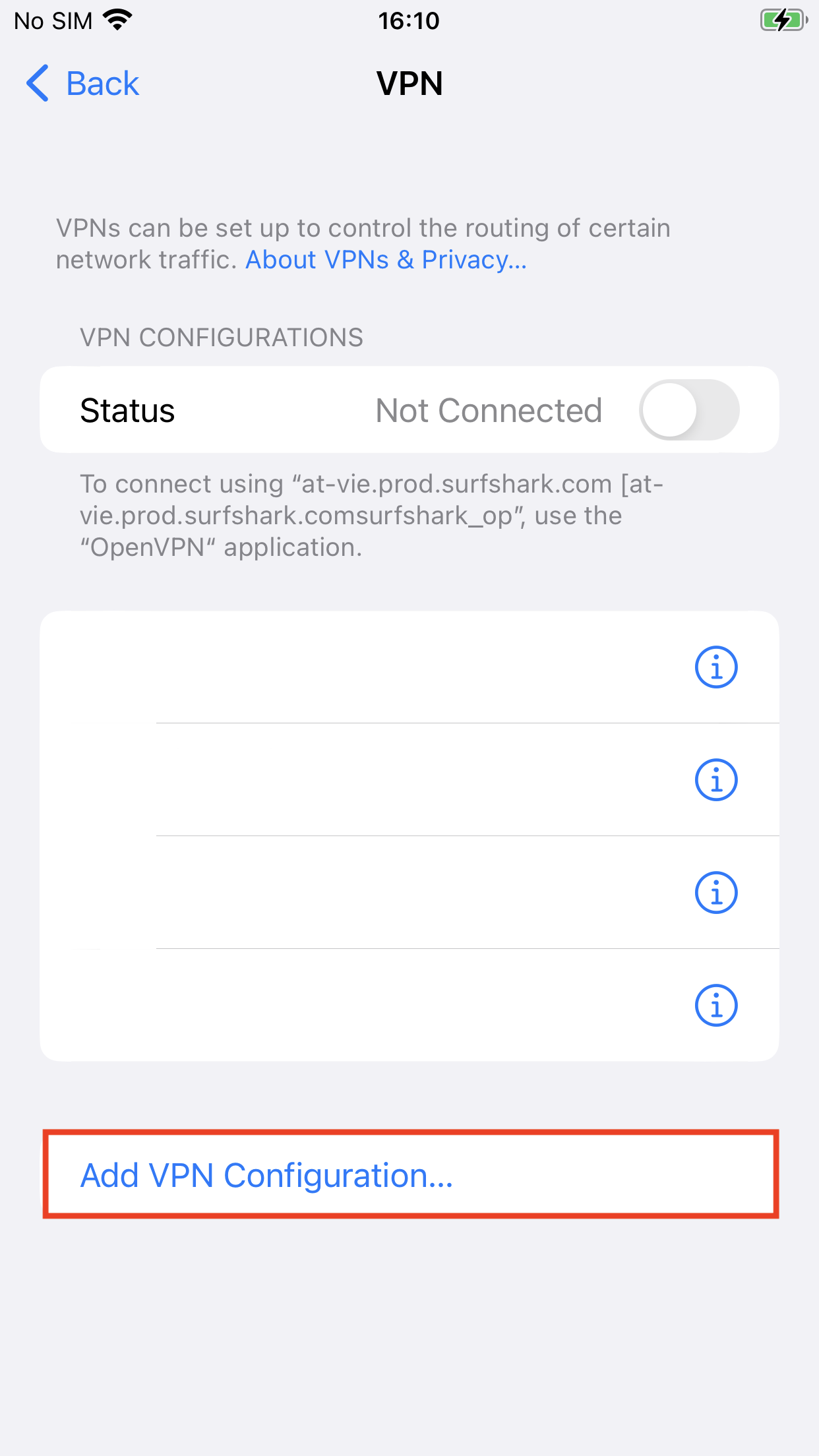Add a new VPN configuration

267,1175
